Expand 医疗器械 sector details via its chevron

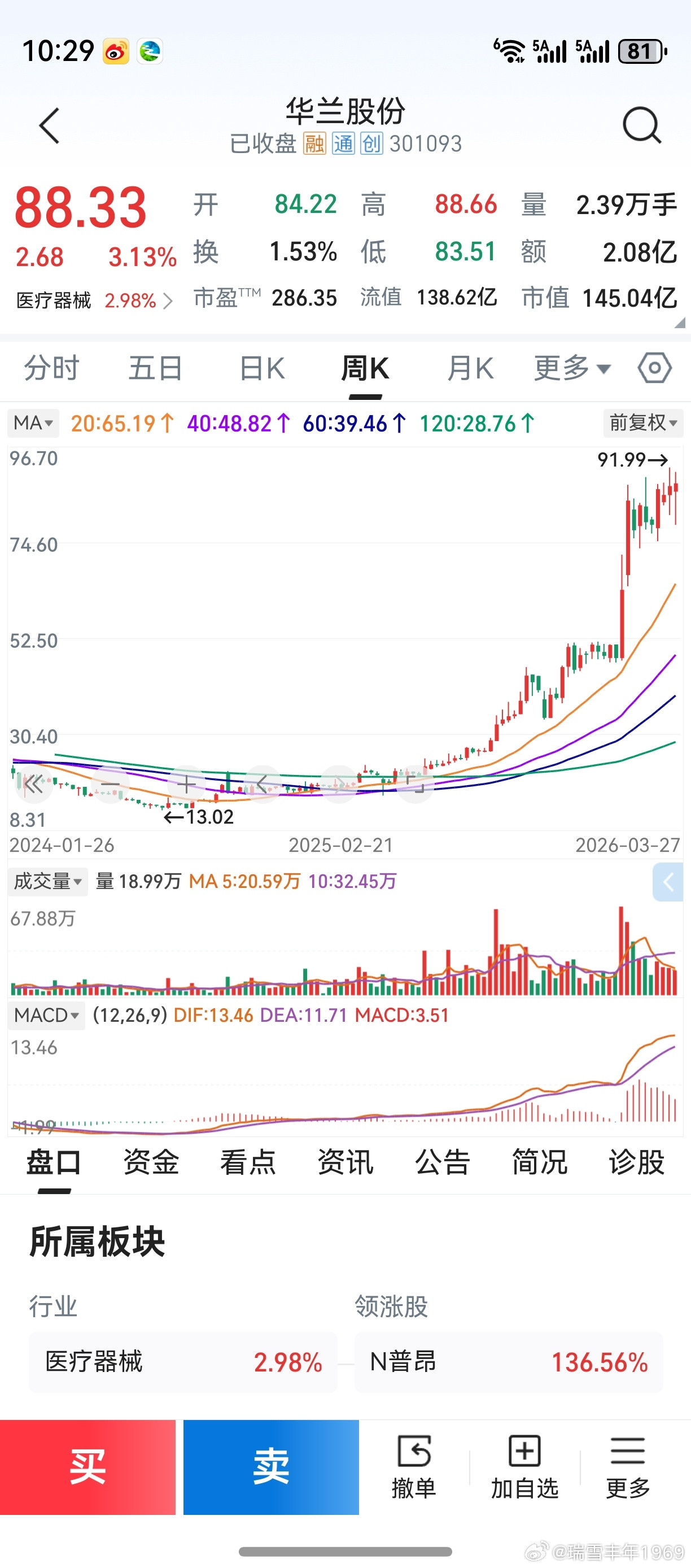[169, 300]
